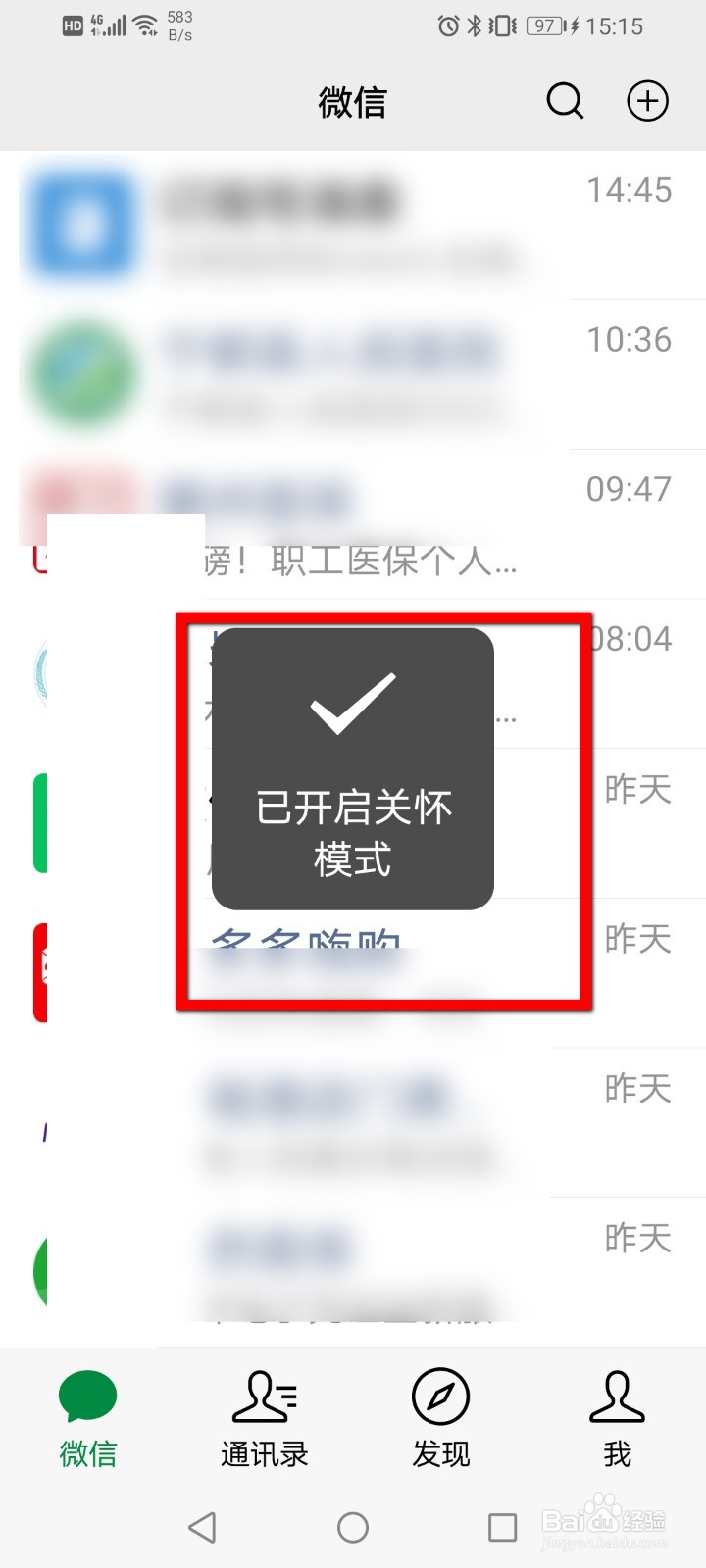Tap the 发现 discover compass icon
The image size is (706, 1568).
click(x=439, y=1396)
